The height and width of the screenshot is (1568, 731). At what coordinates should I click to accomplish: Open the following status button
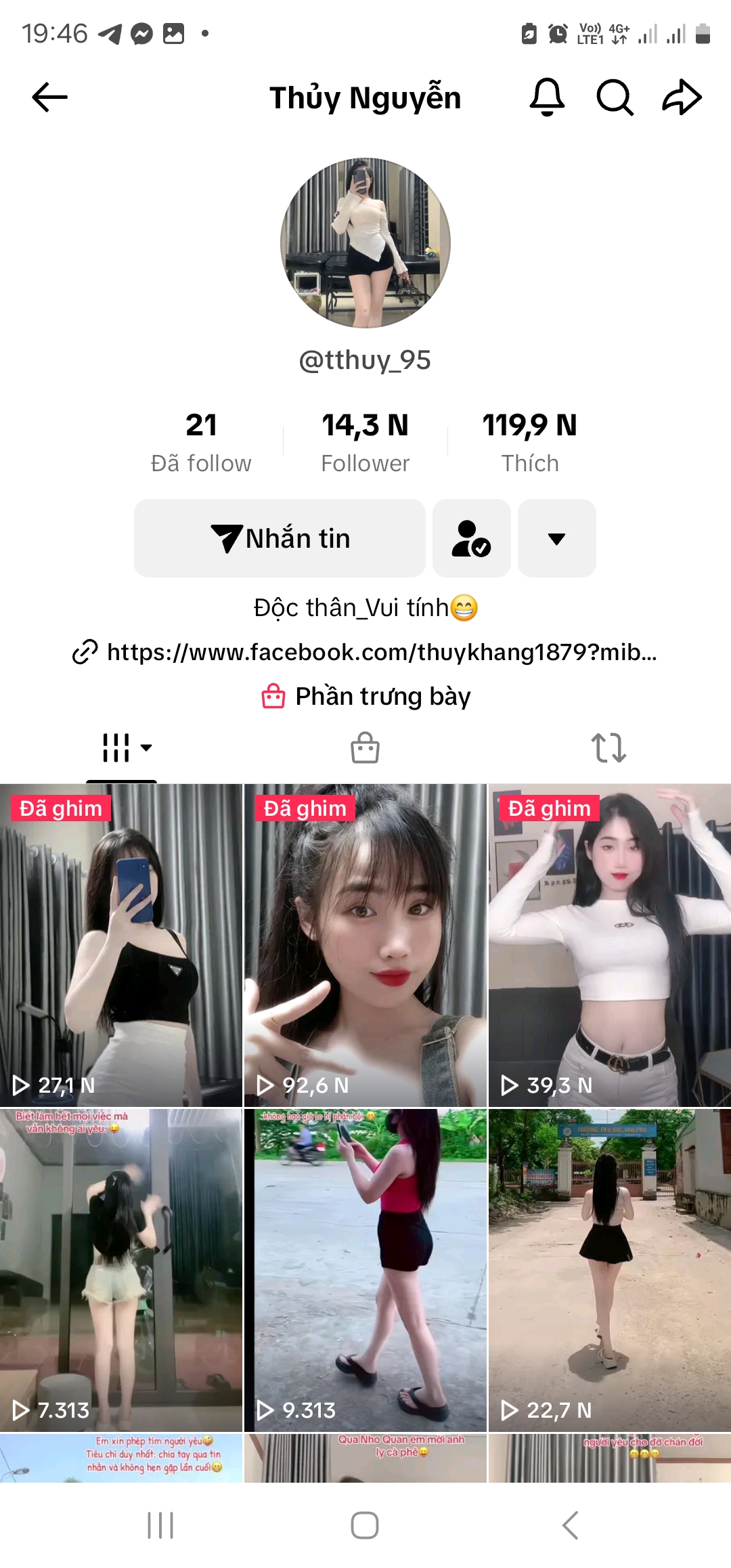pos(471,538)
